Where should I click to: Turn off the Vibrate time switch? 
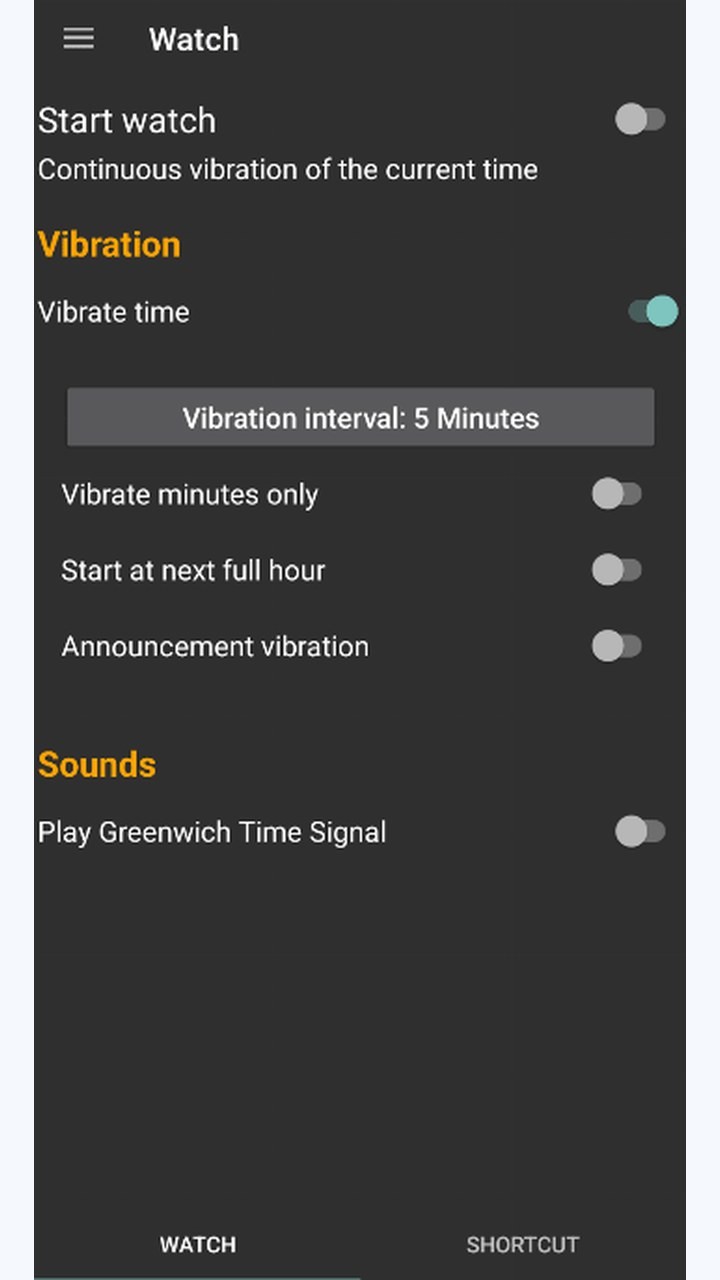[x=653, y=312]
